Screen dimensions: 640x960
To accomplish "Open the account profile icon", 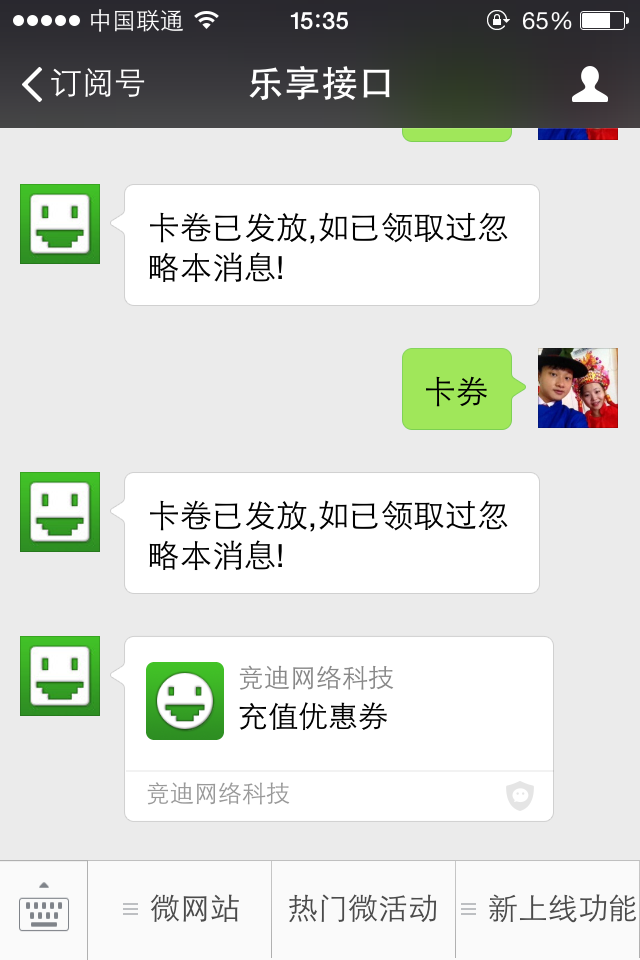I will 589,84.
